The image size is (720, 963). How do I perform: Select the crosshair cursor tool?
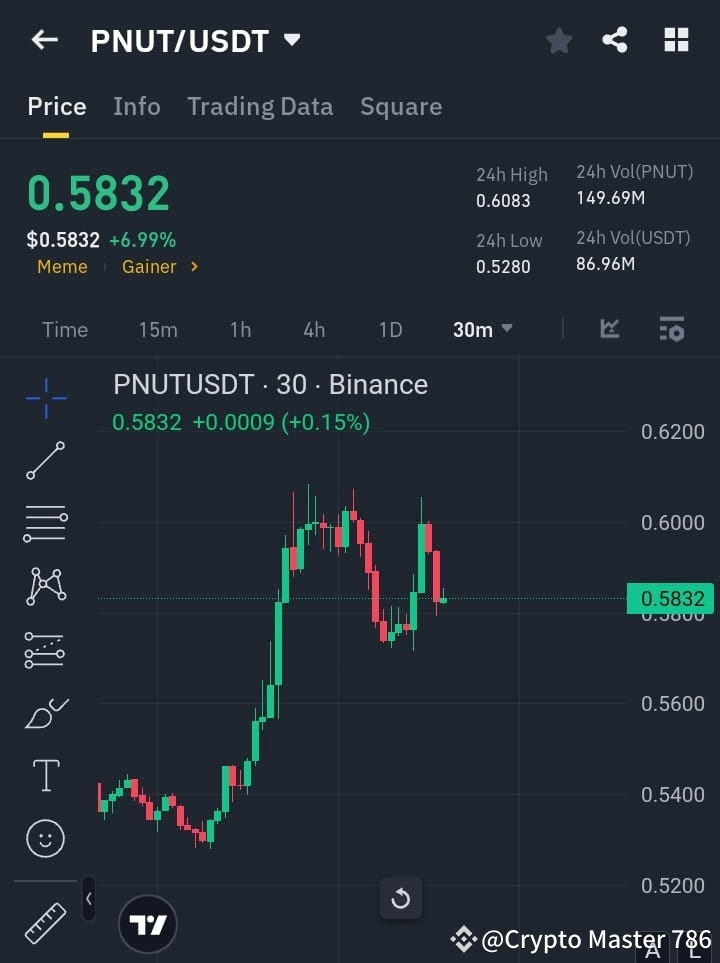pos(45,399)
